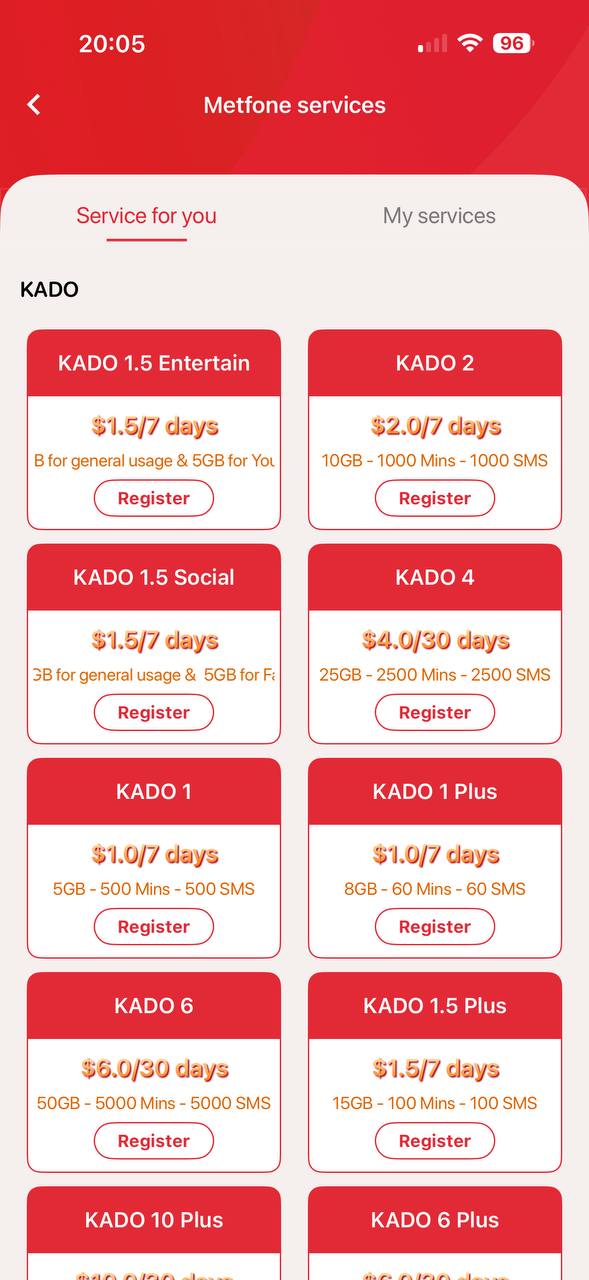Image resolution: width=589 pixels, height=1280 pixels.
Task: Select the Service for you tab
Action: click(146, 216)
